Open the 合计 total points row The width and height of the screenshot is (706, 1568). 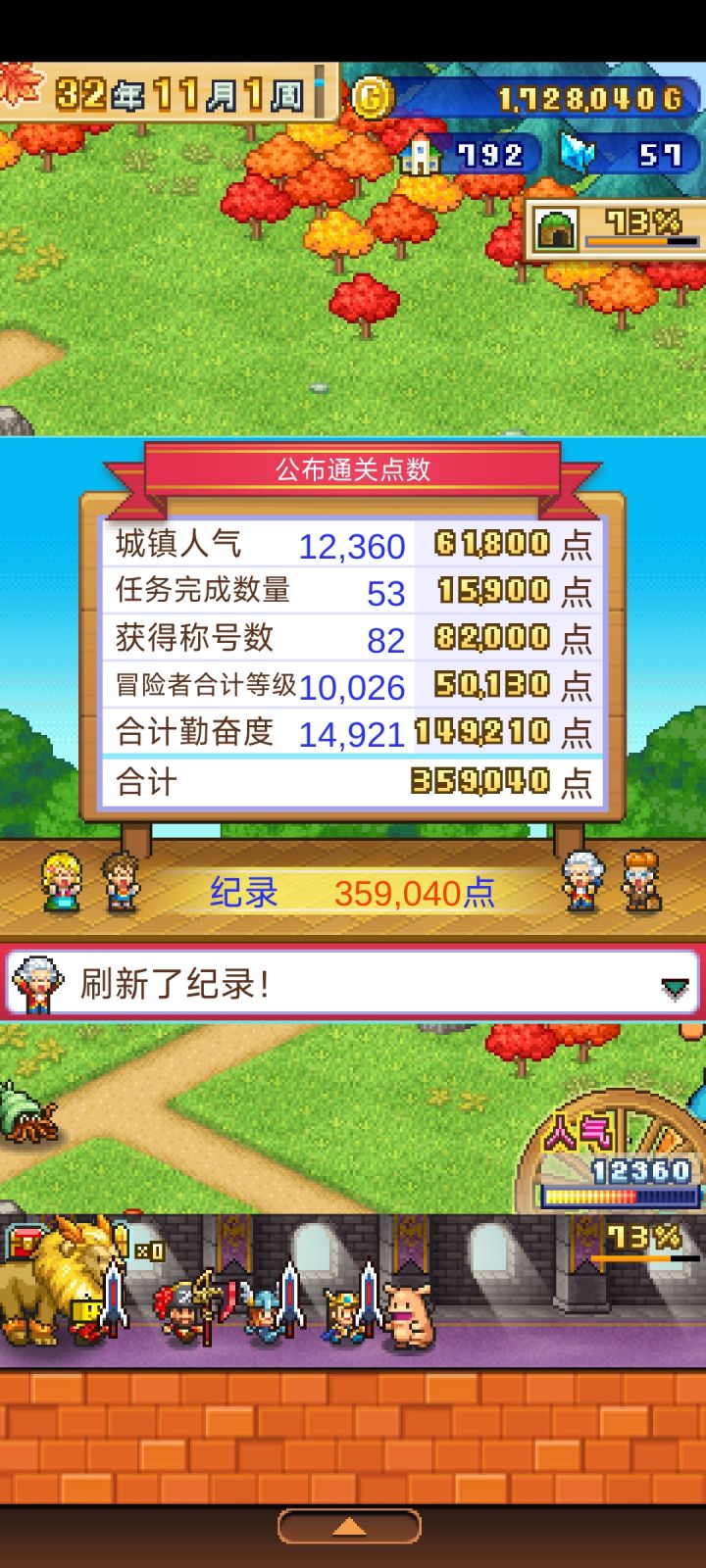click(x=353, y=782)
